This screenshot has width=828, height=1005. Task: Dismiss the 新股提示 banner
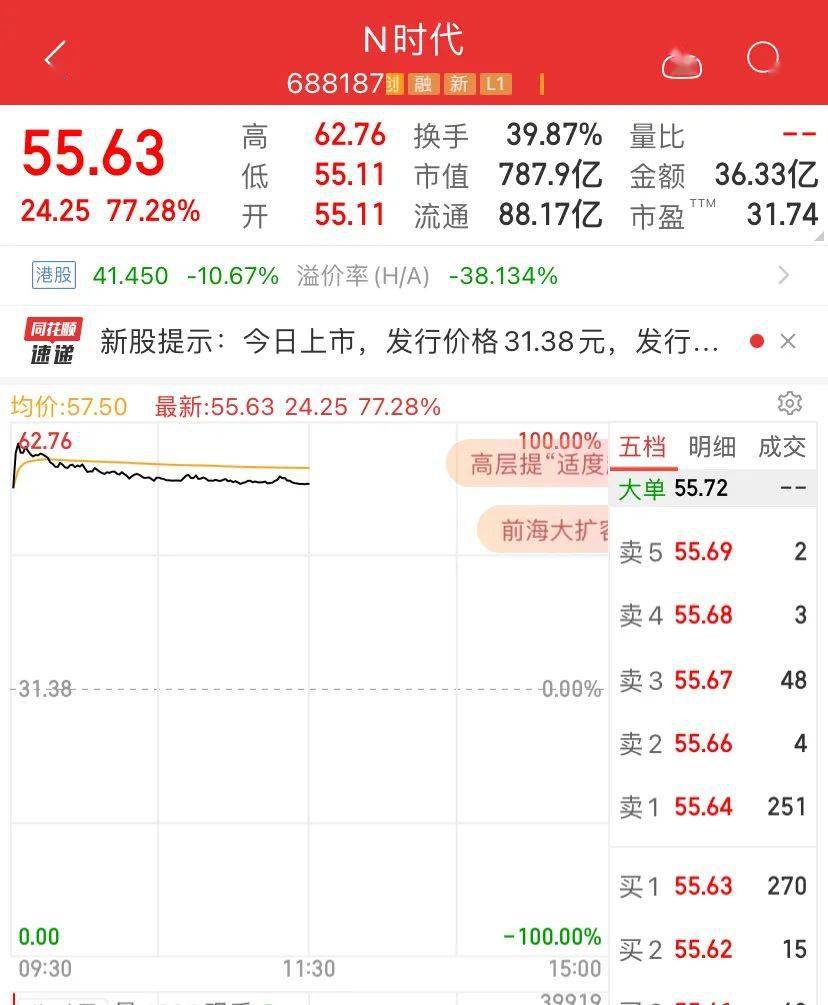pyautogui.click(x=788, y=342)
